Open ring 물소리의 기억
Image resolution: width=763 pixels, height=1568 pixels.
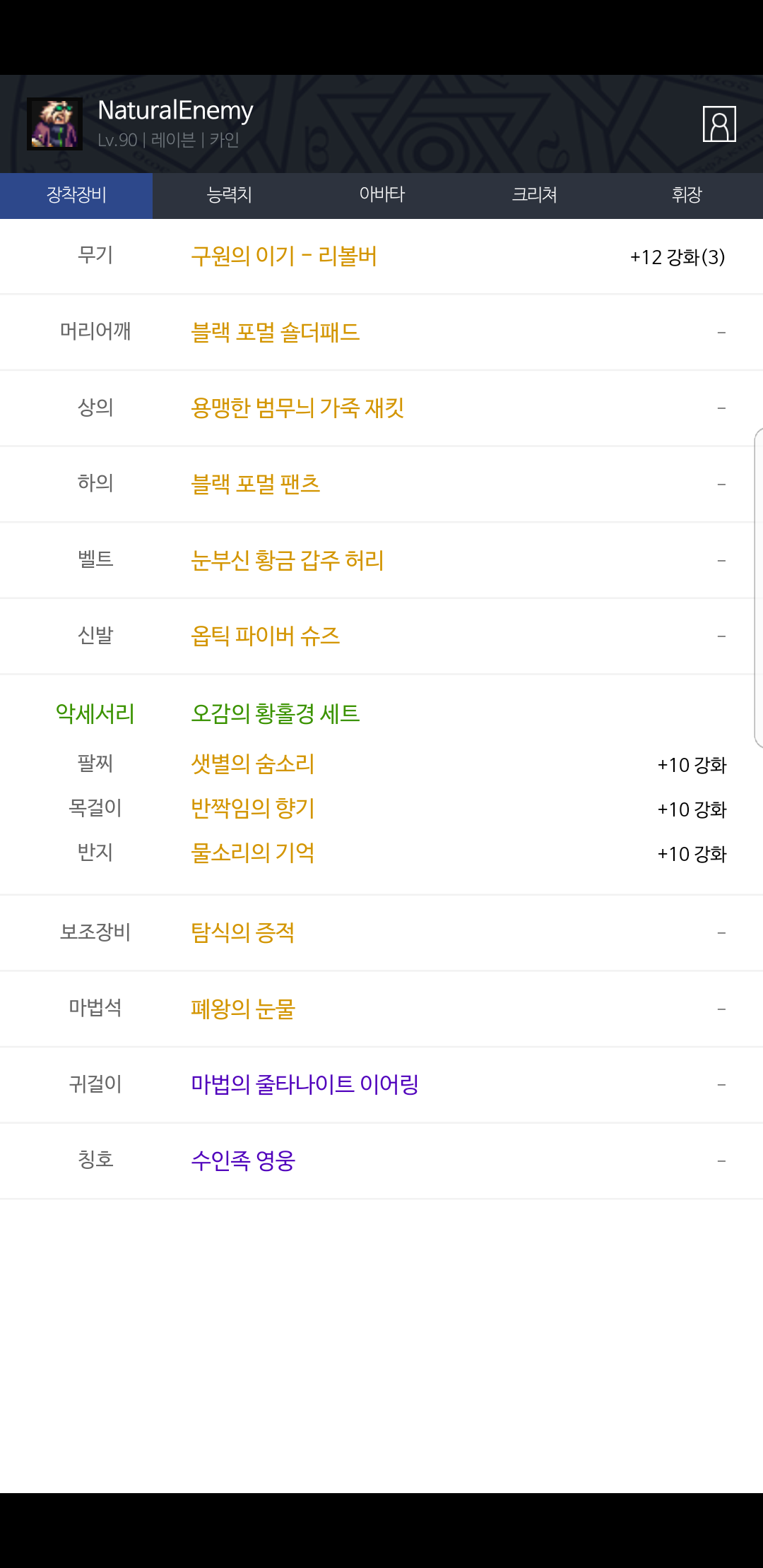(x=253, y=853)
